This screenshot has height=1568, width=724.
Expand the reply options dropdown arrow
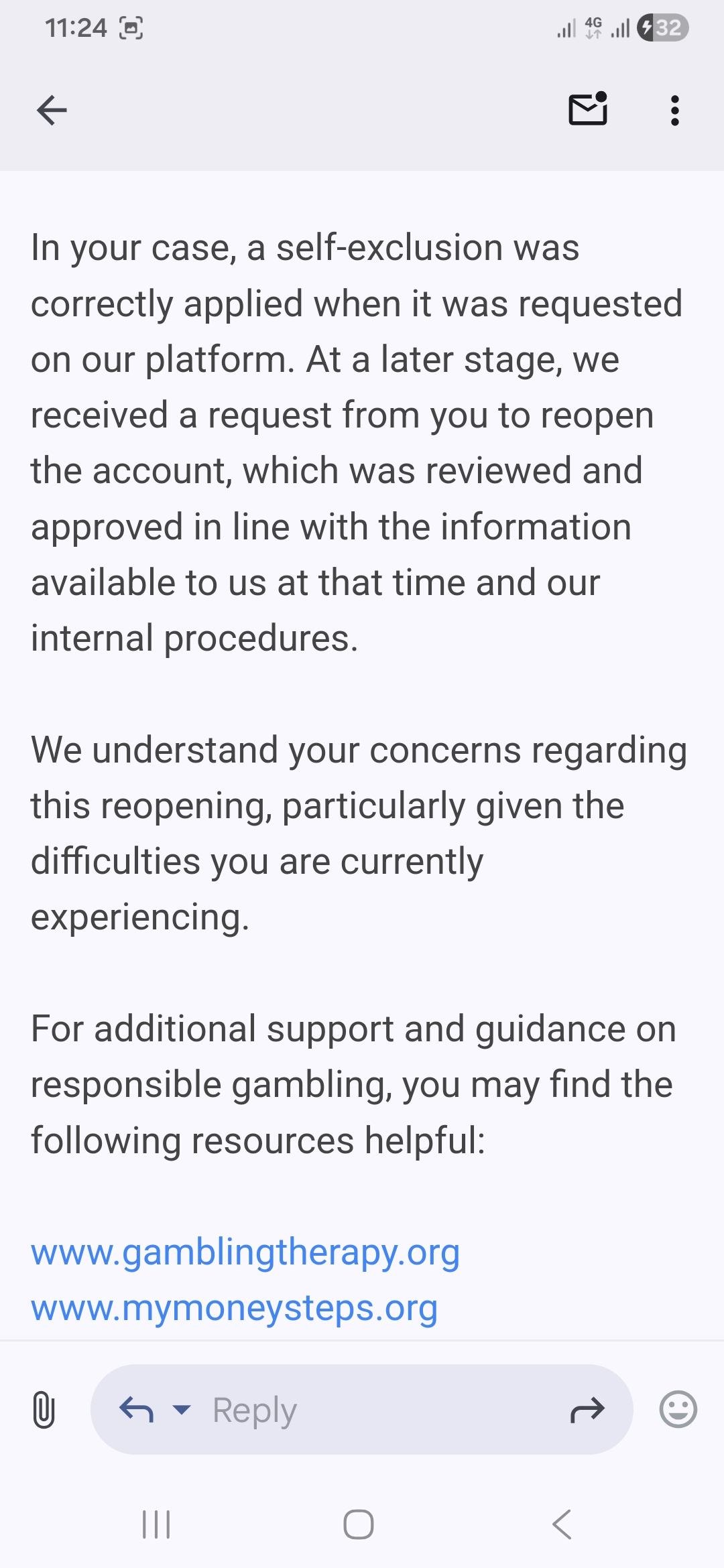(x=180, y=1410)
